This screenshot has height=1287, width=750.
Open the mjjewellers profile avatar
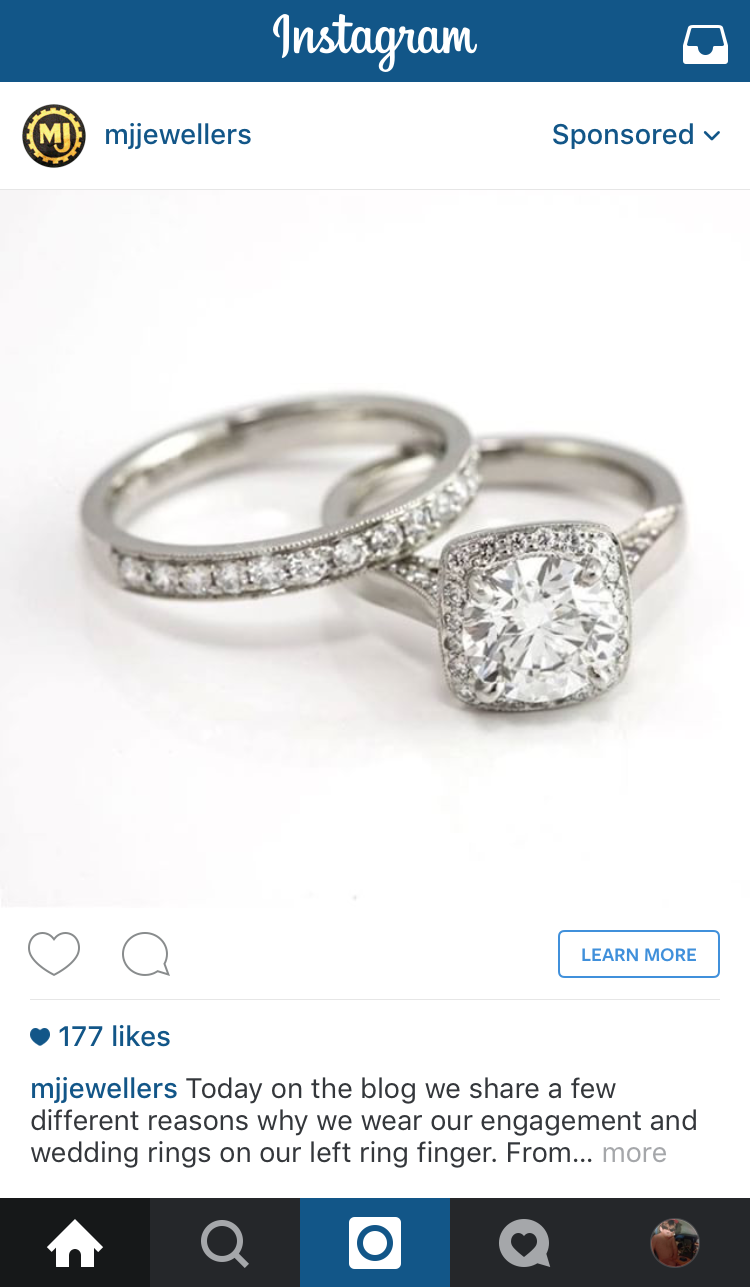[53, 135]
